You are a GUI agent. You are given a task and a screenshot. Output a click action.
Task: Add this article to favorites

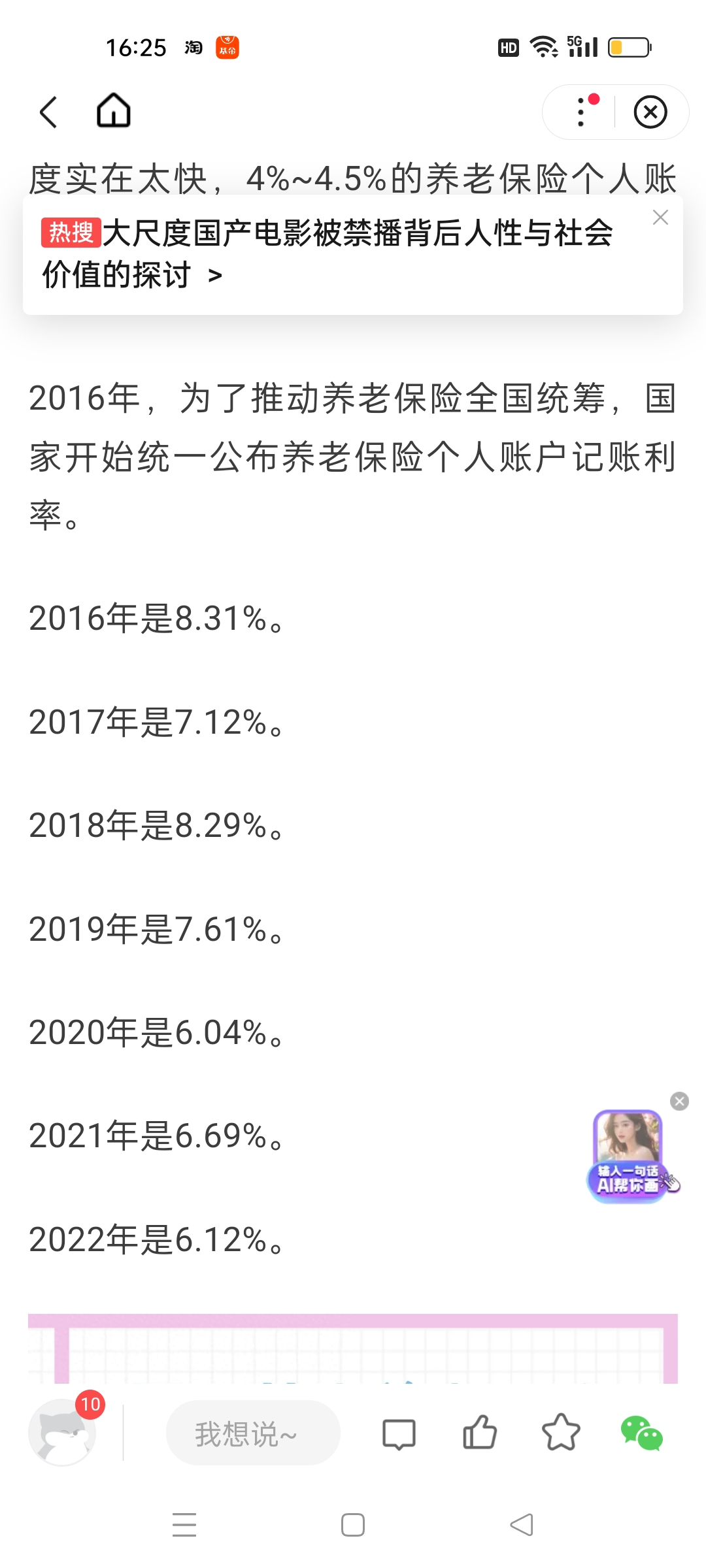[x=561, y=1433]
